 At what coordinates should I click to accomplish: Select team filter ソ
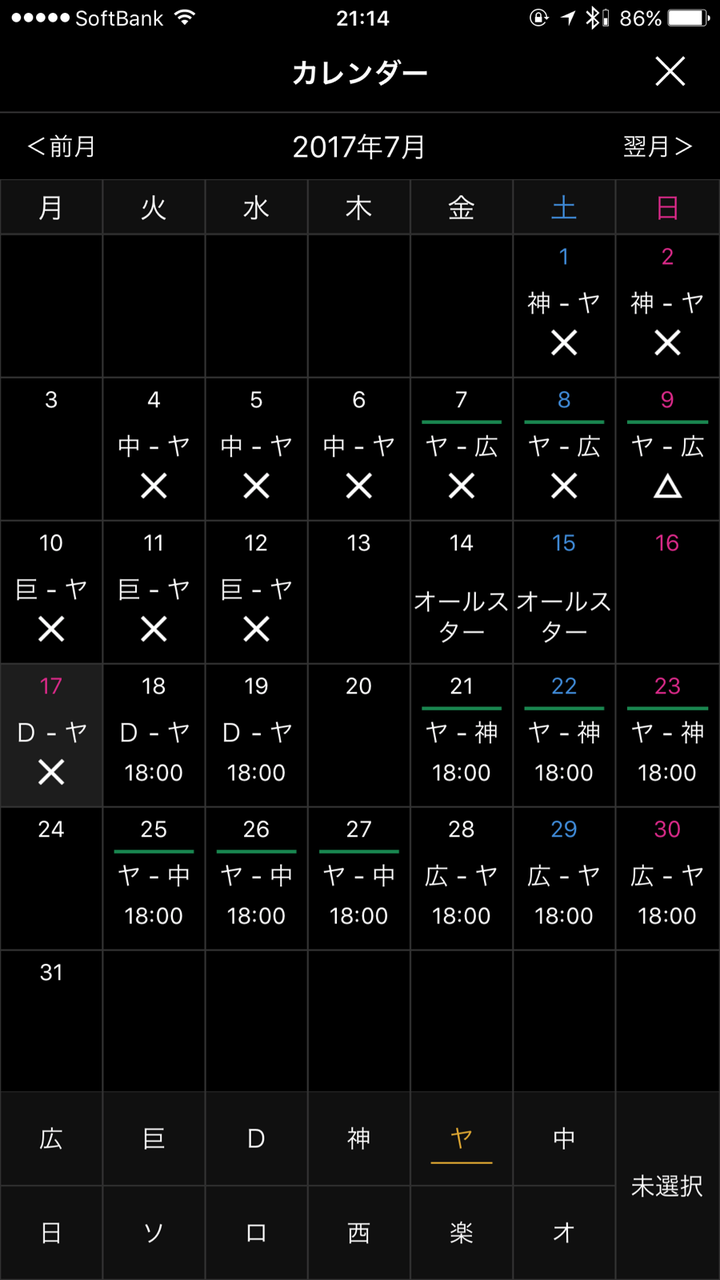click(154, 1233)
